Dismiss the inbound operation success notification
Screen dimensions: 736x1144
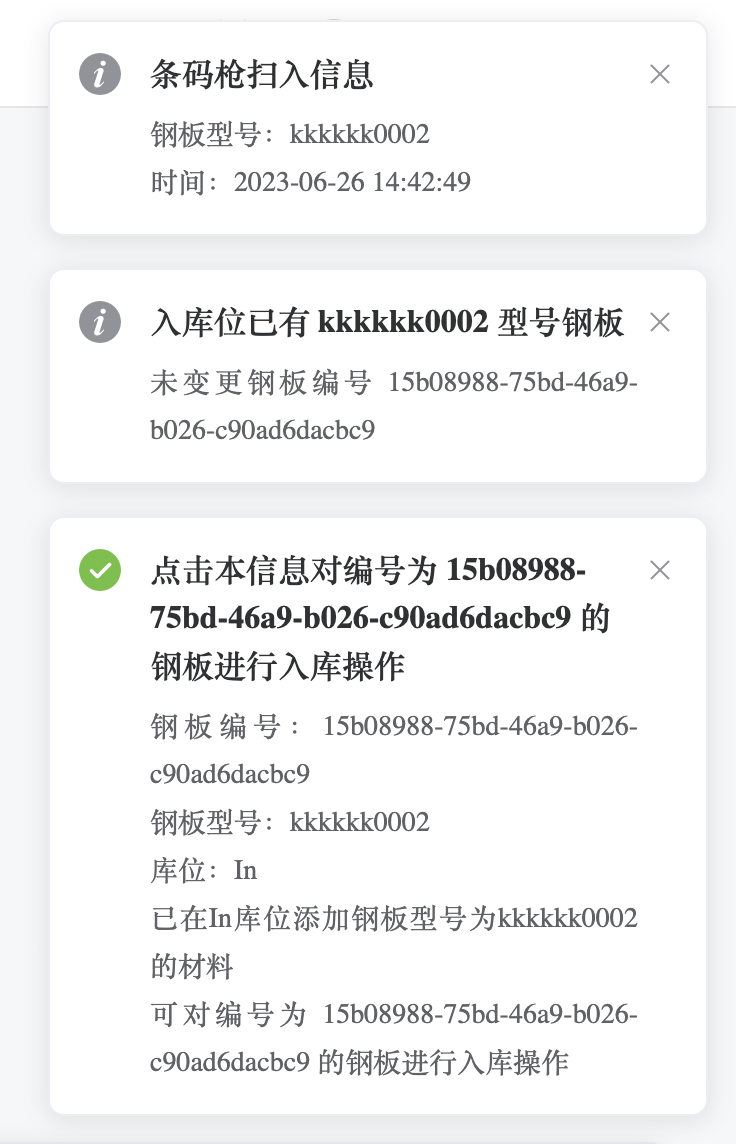(659, 571)
